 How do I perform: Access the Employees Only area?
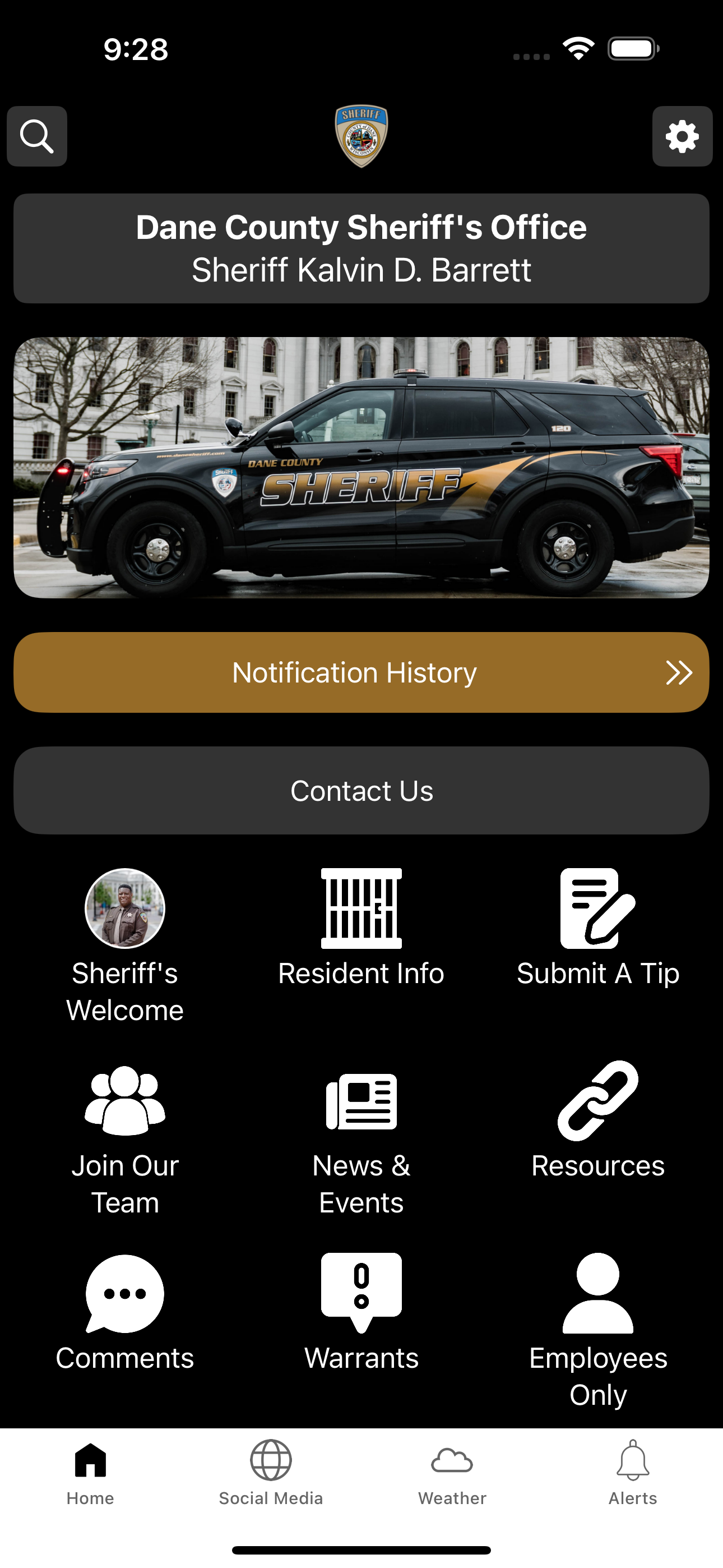pyautogui.click(x=598, y=1297)
